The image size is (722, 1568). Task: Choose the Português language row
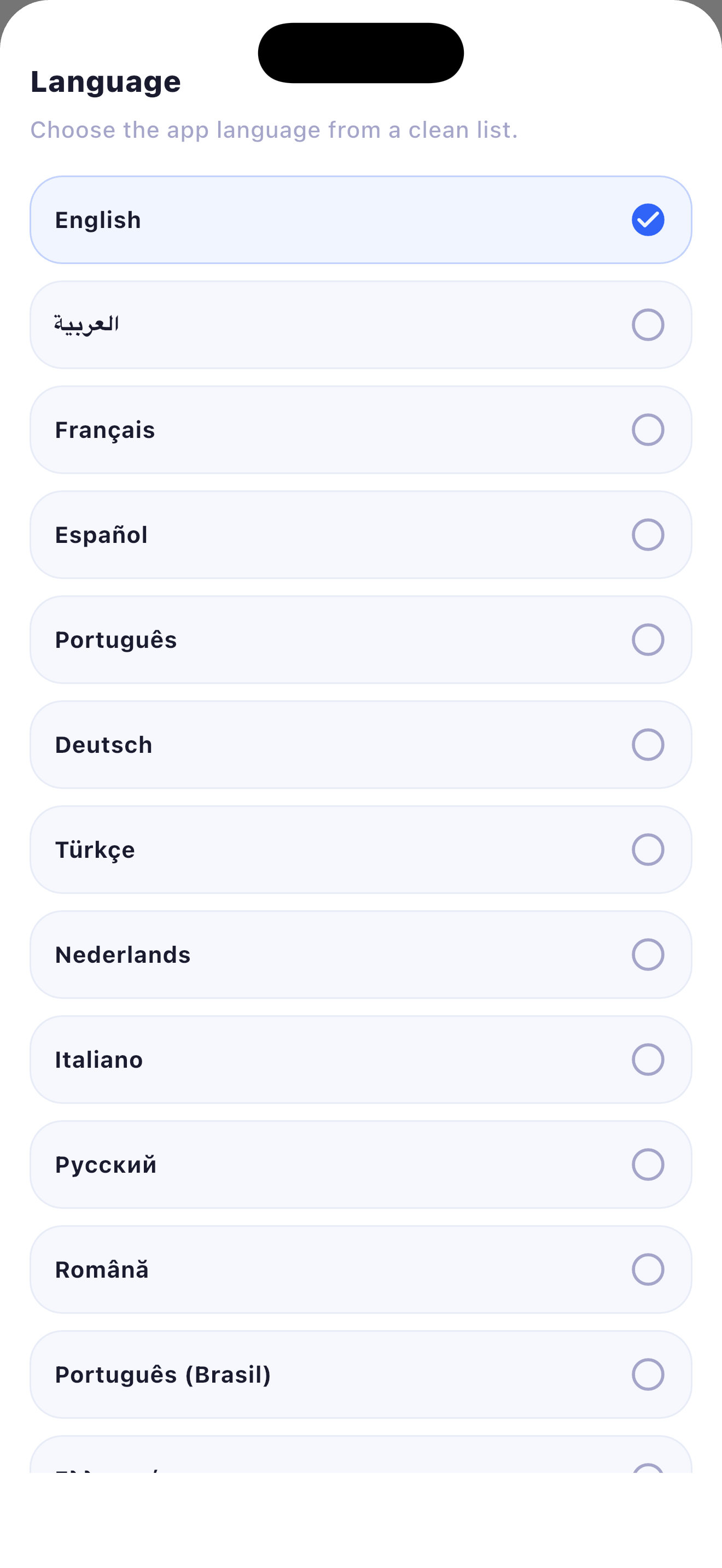point(361,639)
